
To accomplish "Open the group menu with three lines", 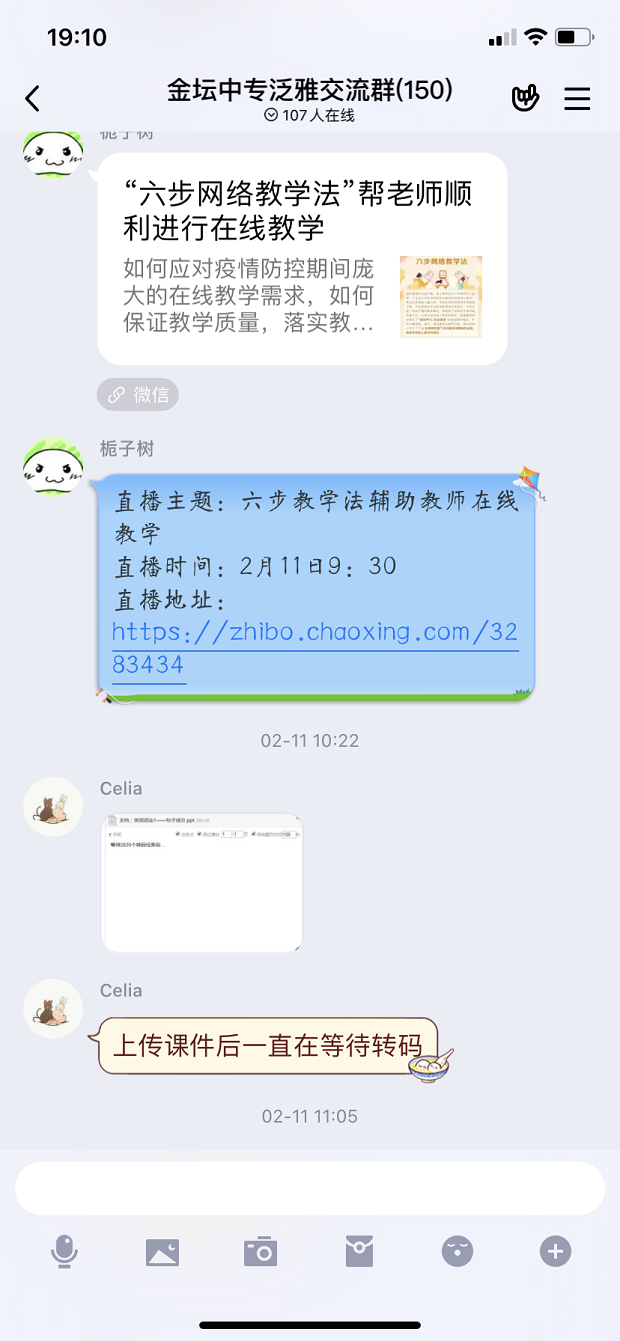I will coord(577,98).
